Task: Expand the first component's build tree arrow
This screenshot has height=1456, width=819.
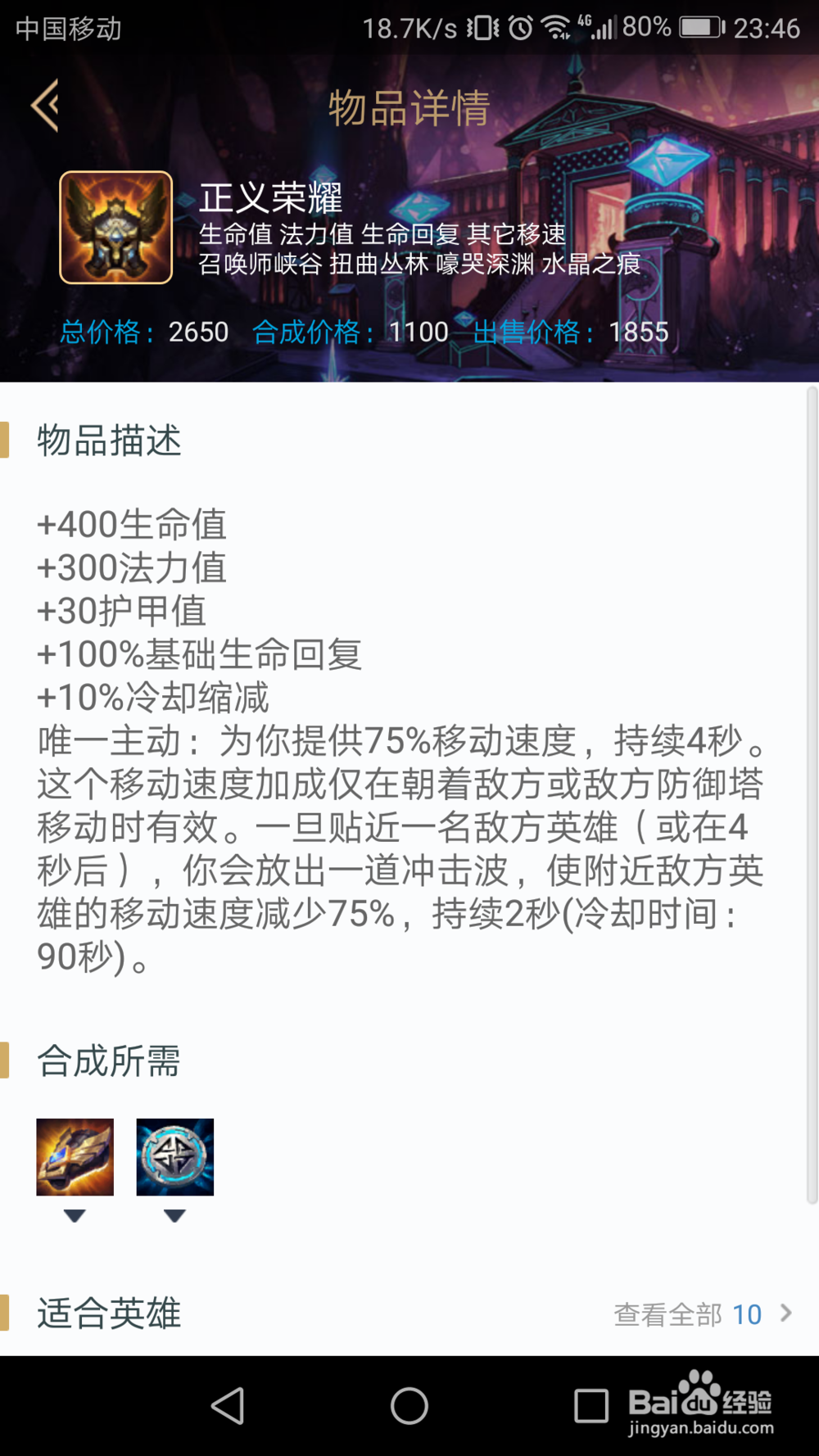Action: (75, 1217)
